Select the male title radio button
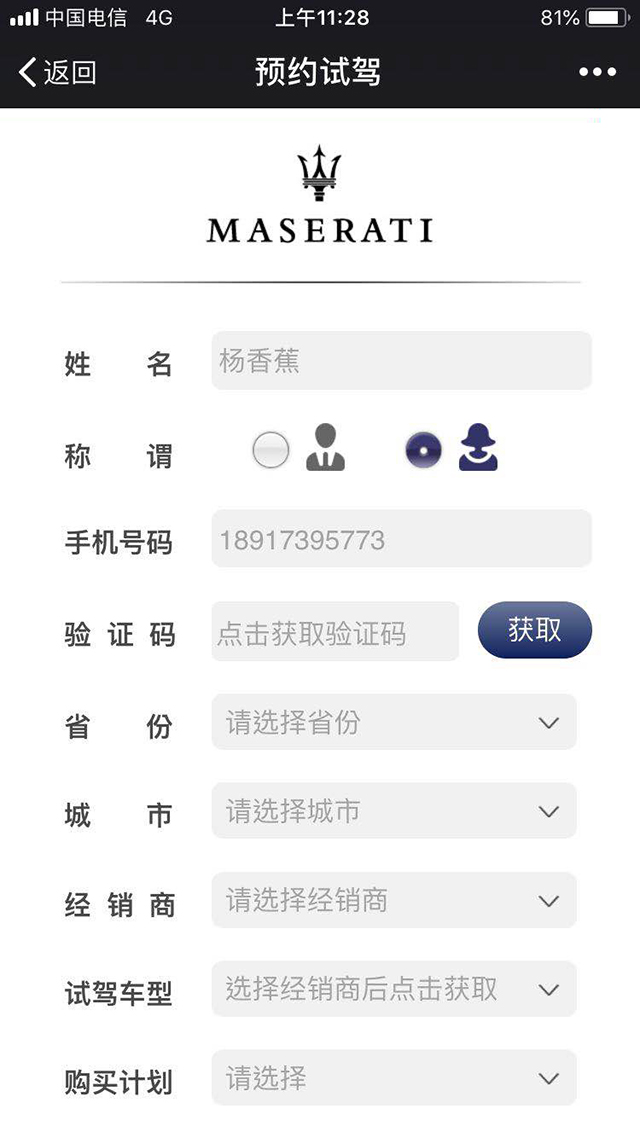The image size is (640, 1138). (x=271, y=449)
